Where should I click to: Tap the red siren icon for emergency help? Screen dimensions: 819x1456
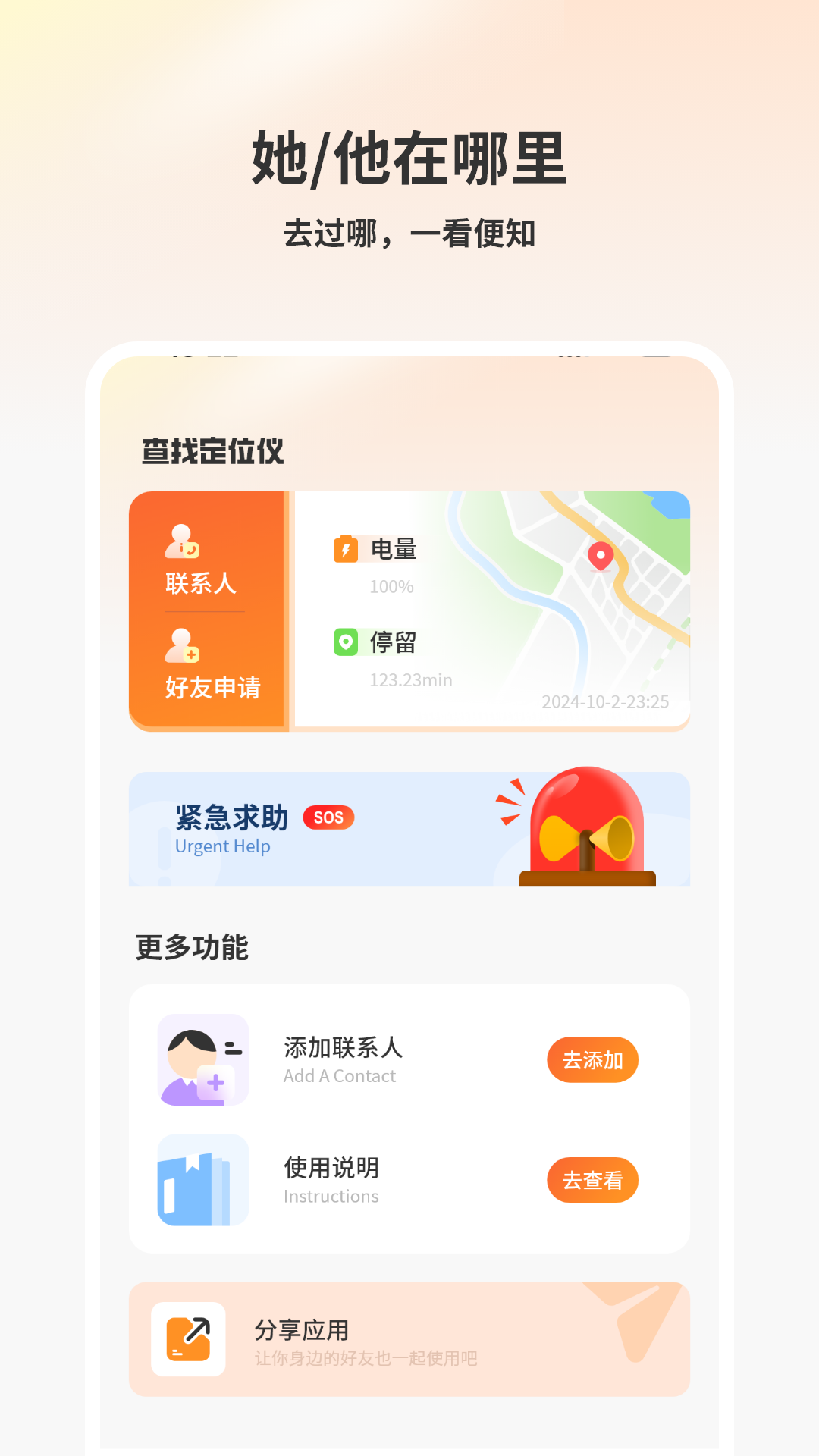tap(588, 827)
